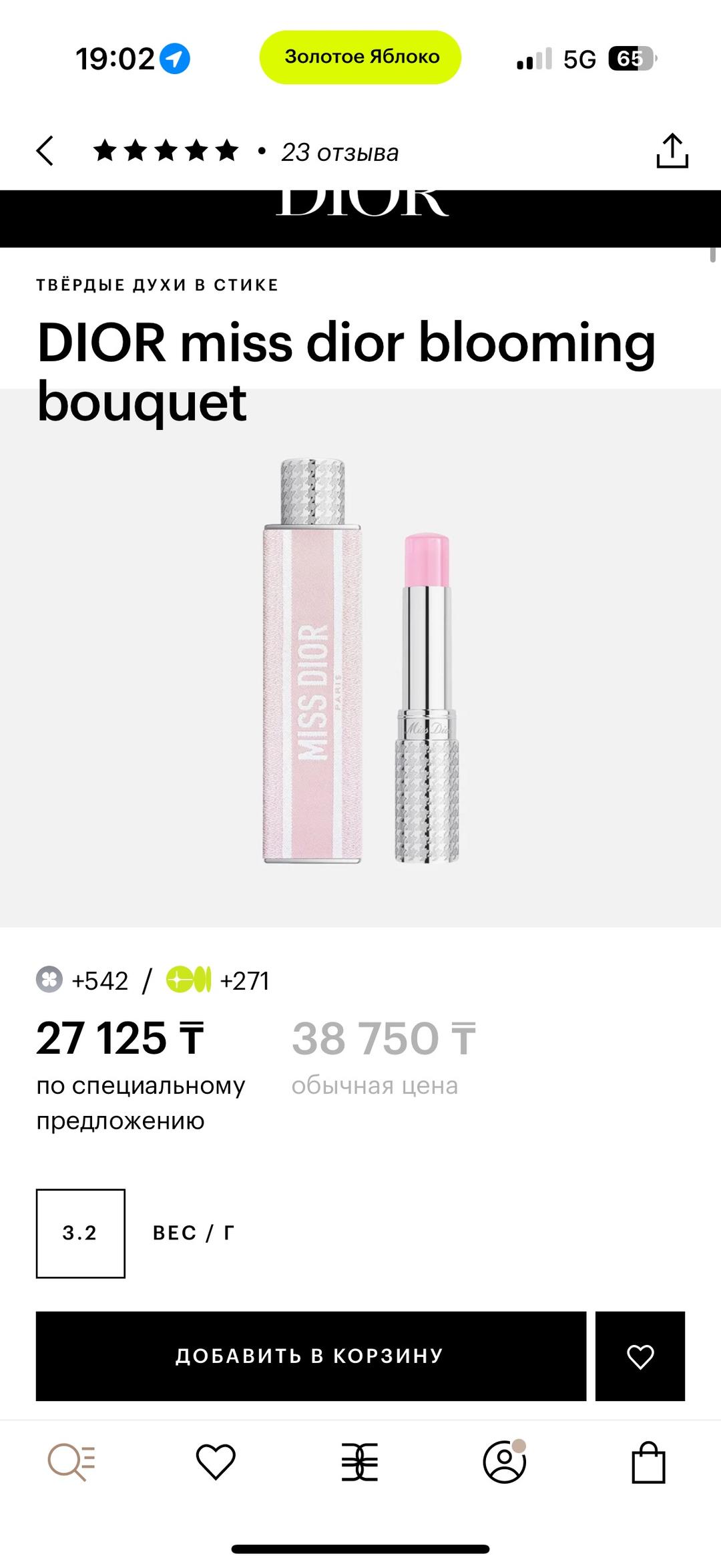Viewport: 721px width, 1568px height.
Task: Share this Dior product
Action: (672, 151)
